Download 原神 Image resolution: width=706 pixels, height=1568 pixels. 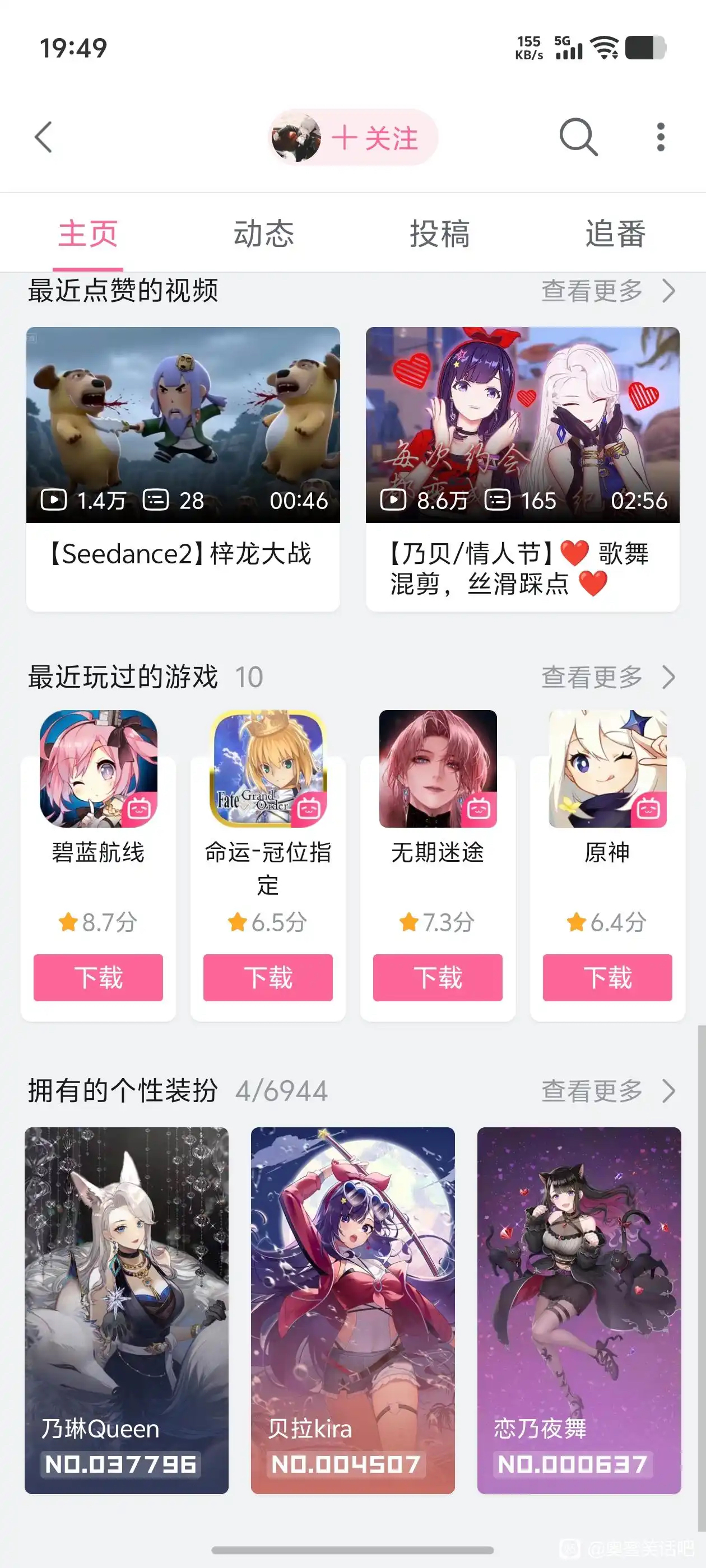607,978
